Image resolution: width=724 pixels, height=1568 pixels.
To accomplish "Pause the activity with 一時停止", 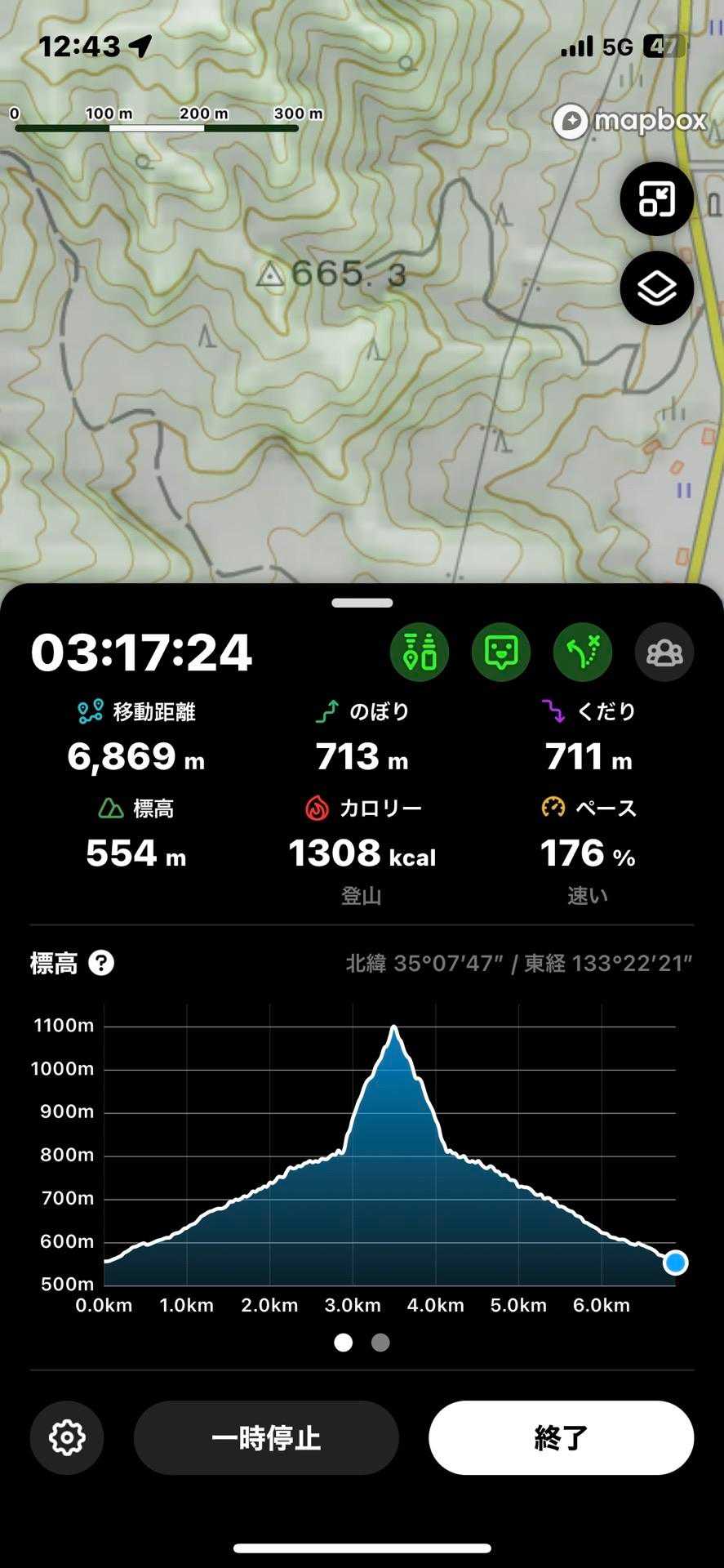I will (x=266, y=1437).
